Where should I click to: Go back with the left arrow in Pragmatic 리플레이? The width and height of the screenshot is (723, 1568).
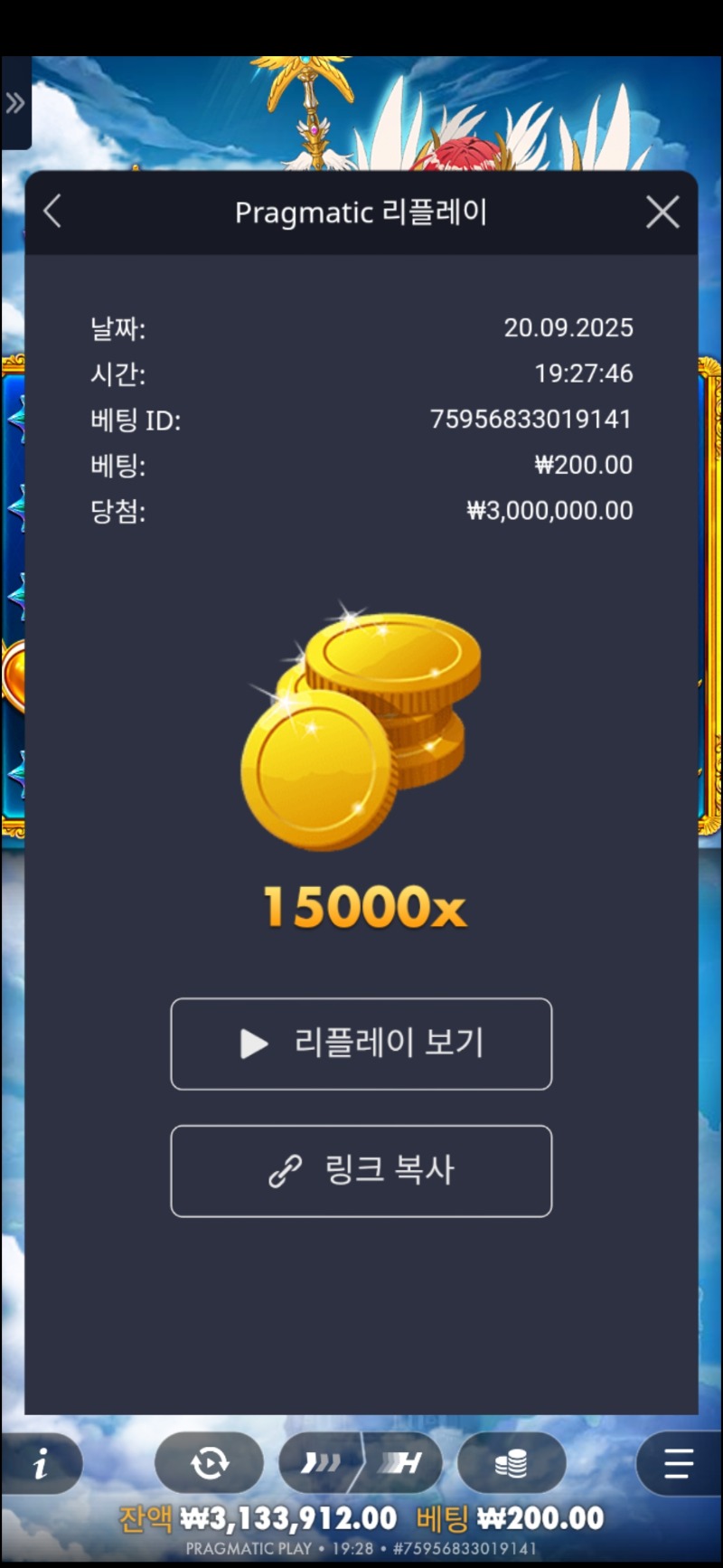point(52,213)
